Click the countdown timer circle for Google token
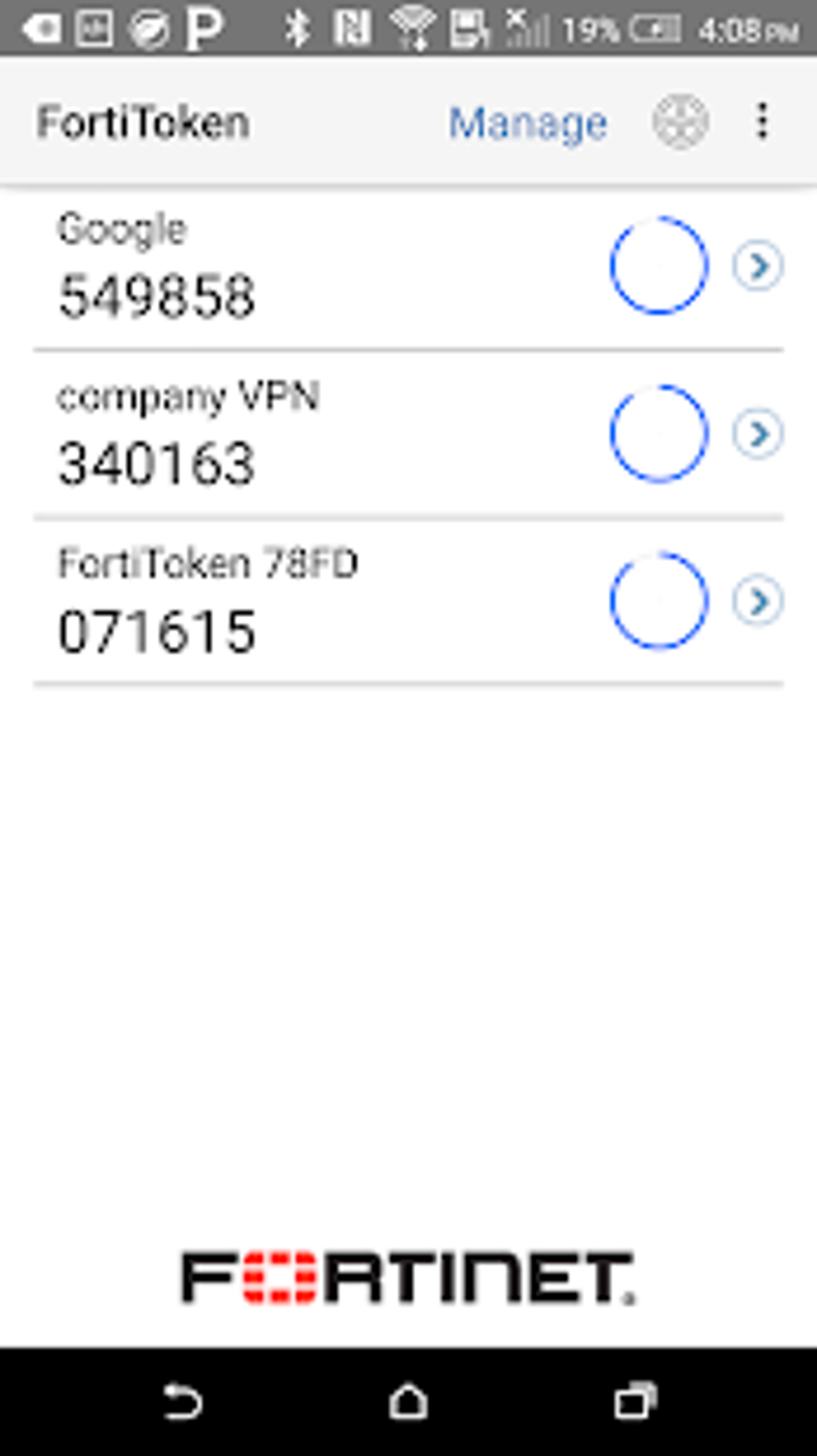The width and height of the screenshot is (817, 1456). pos(657,266)
